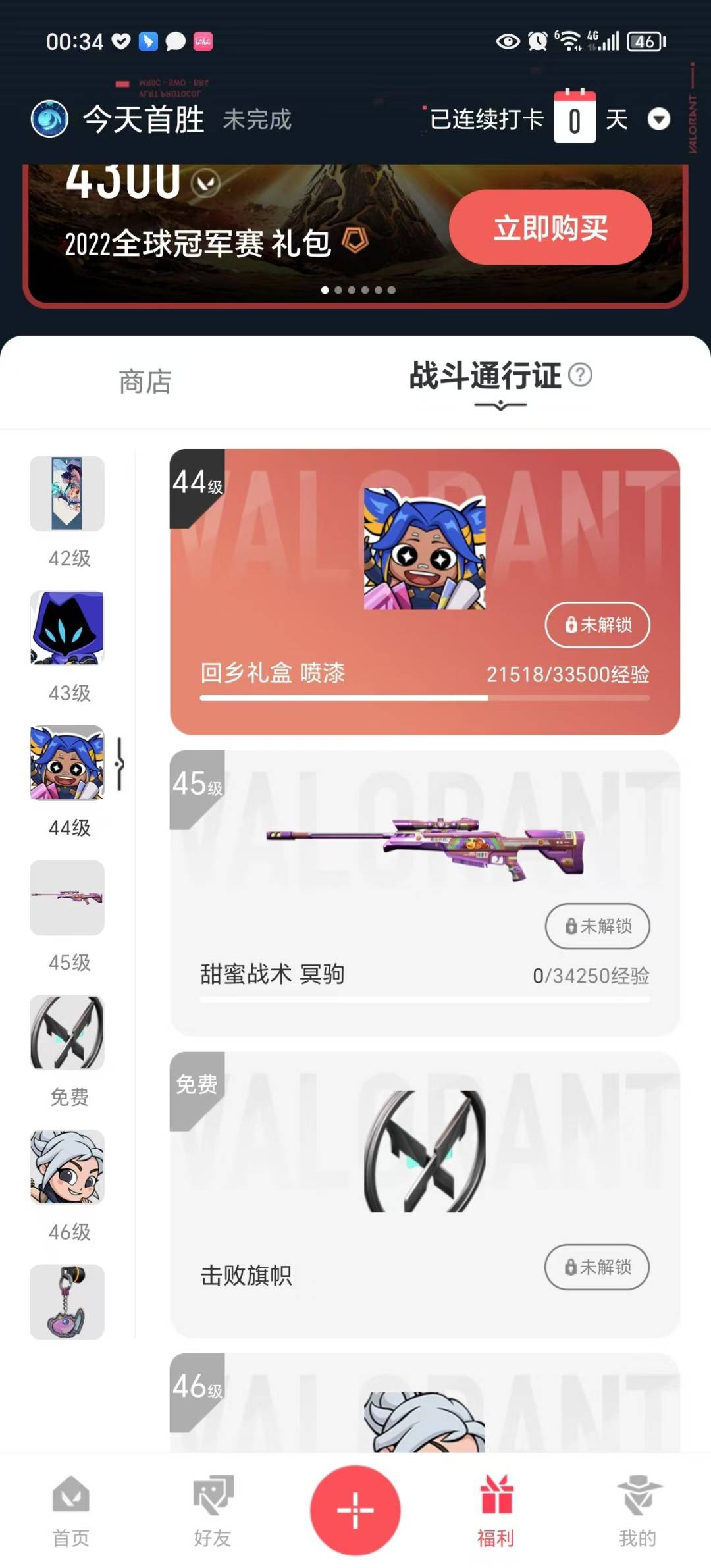The image size is (711, 1568).
Task: Open the 甜蜜战术 冥驹 level 45 card
Action: click(425, 856)
